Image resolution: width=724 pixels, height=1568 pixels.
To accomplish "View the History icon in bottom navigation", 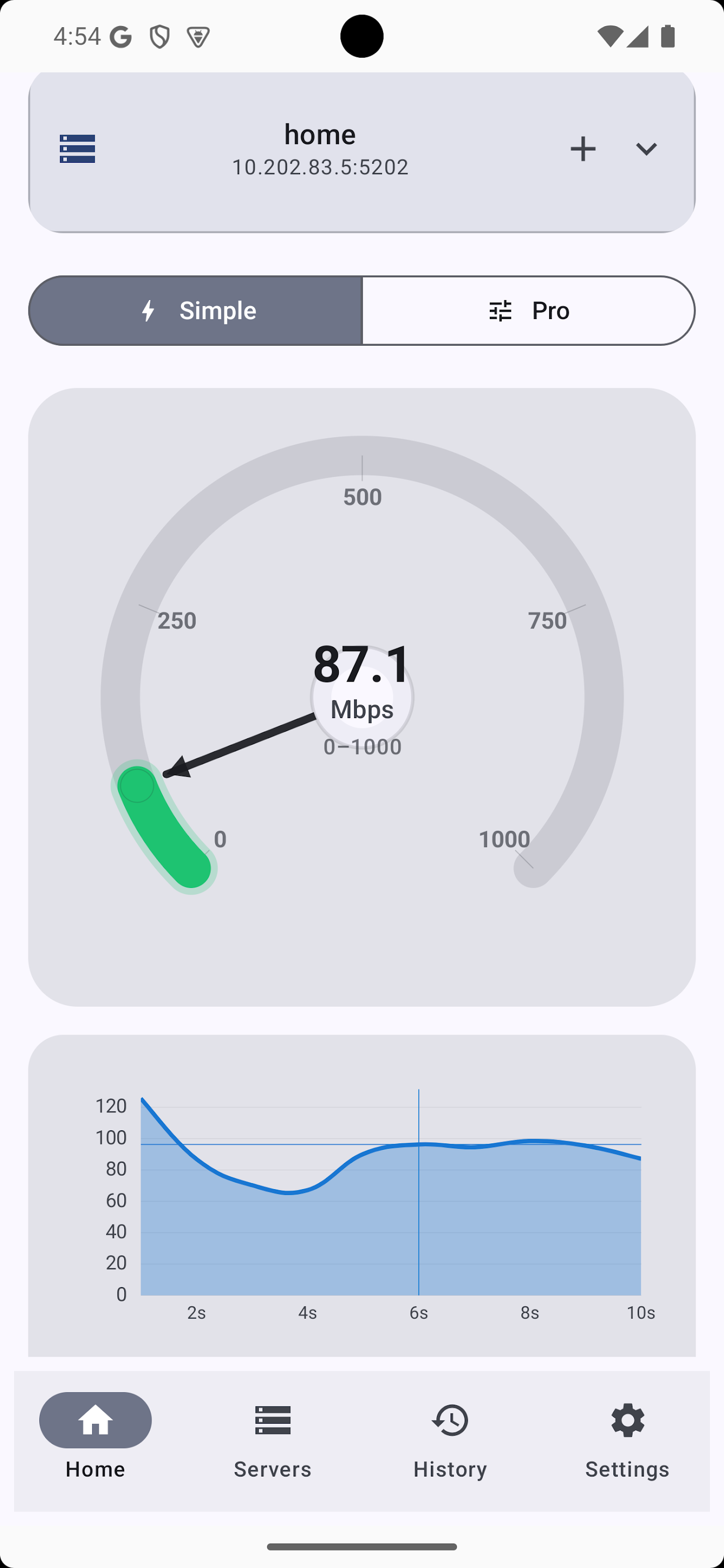I will click(x=450, y=1420).
